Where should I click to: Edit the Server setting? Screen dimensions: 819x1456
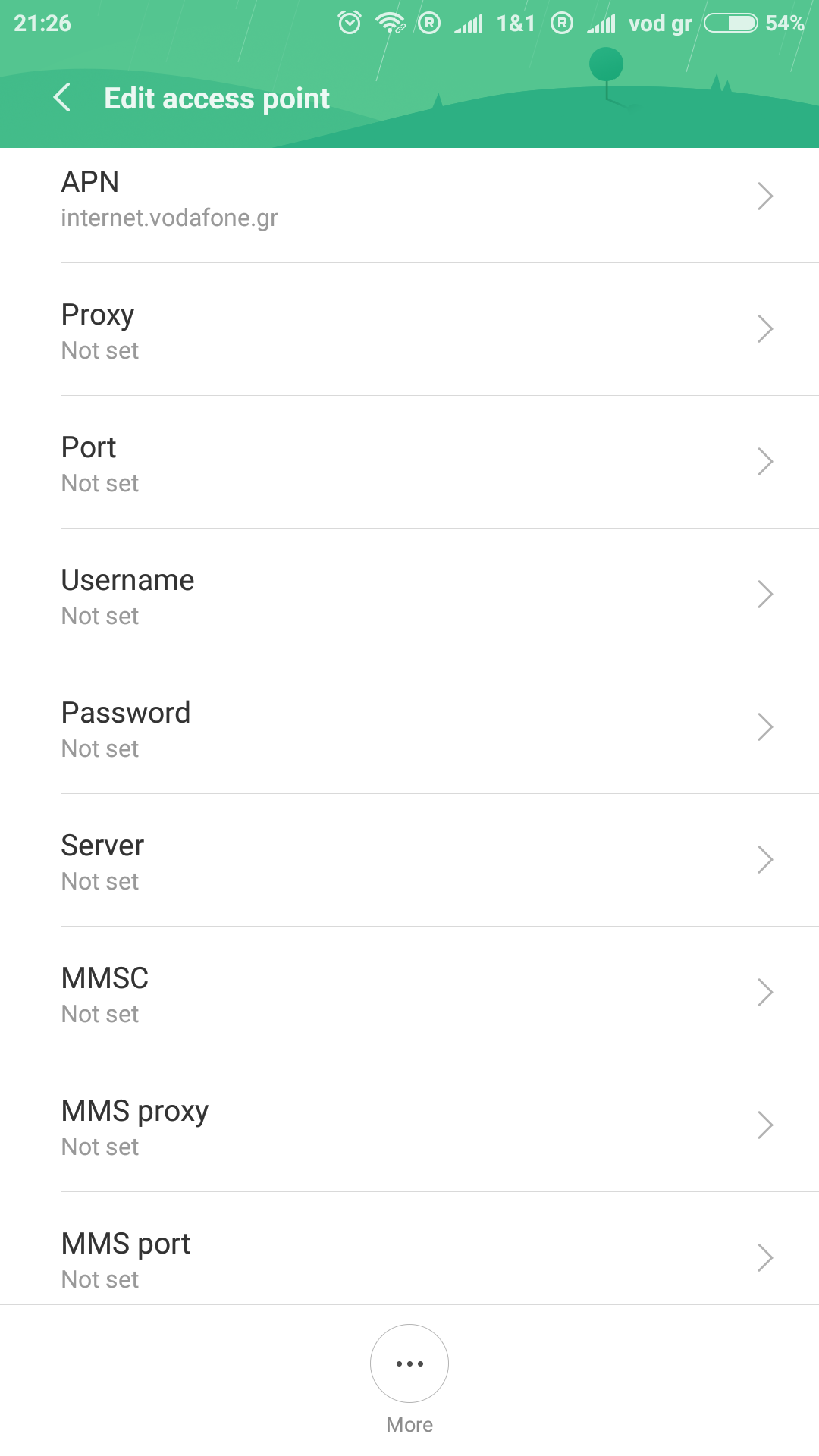pyautogui.click(x=409, y=861)
